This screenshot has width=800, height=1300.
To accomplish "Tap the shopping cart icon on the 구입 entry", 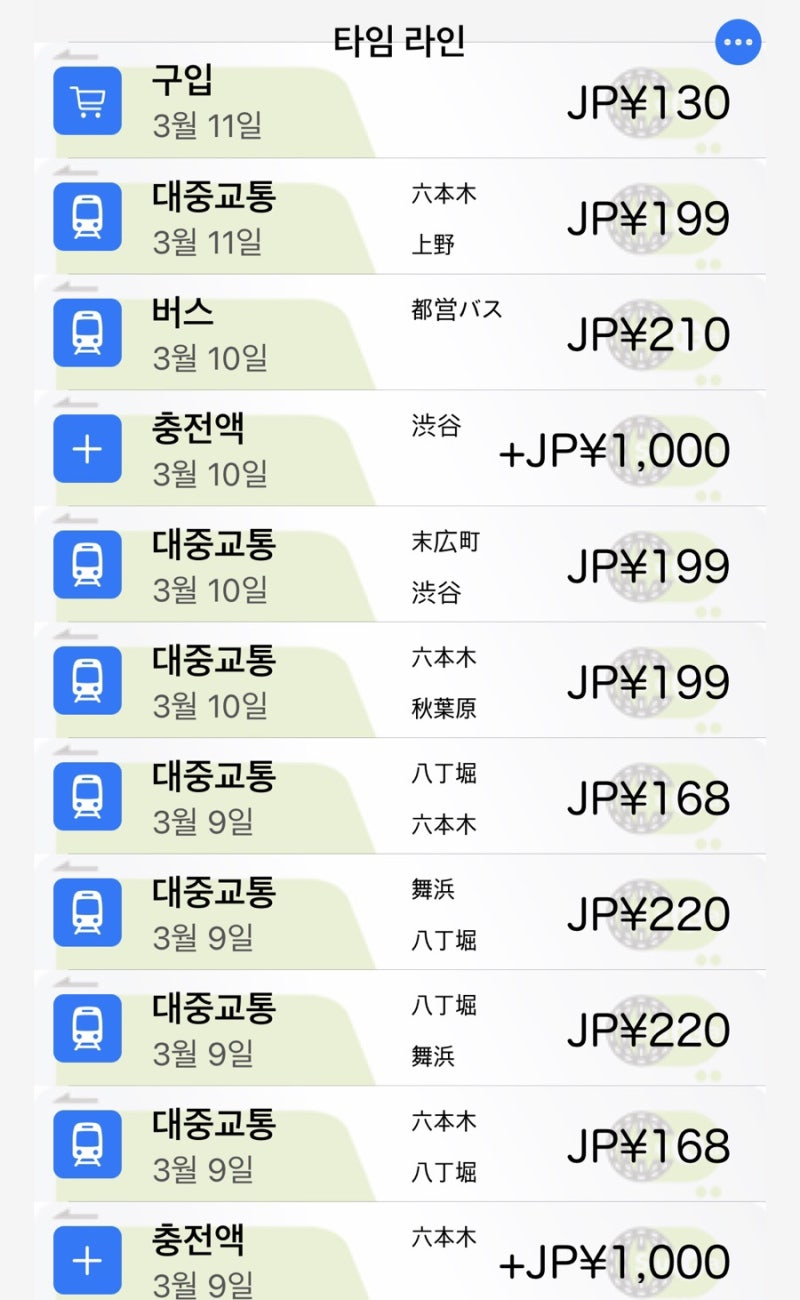I will coord(88,100).
